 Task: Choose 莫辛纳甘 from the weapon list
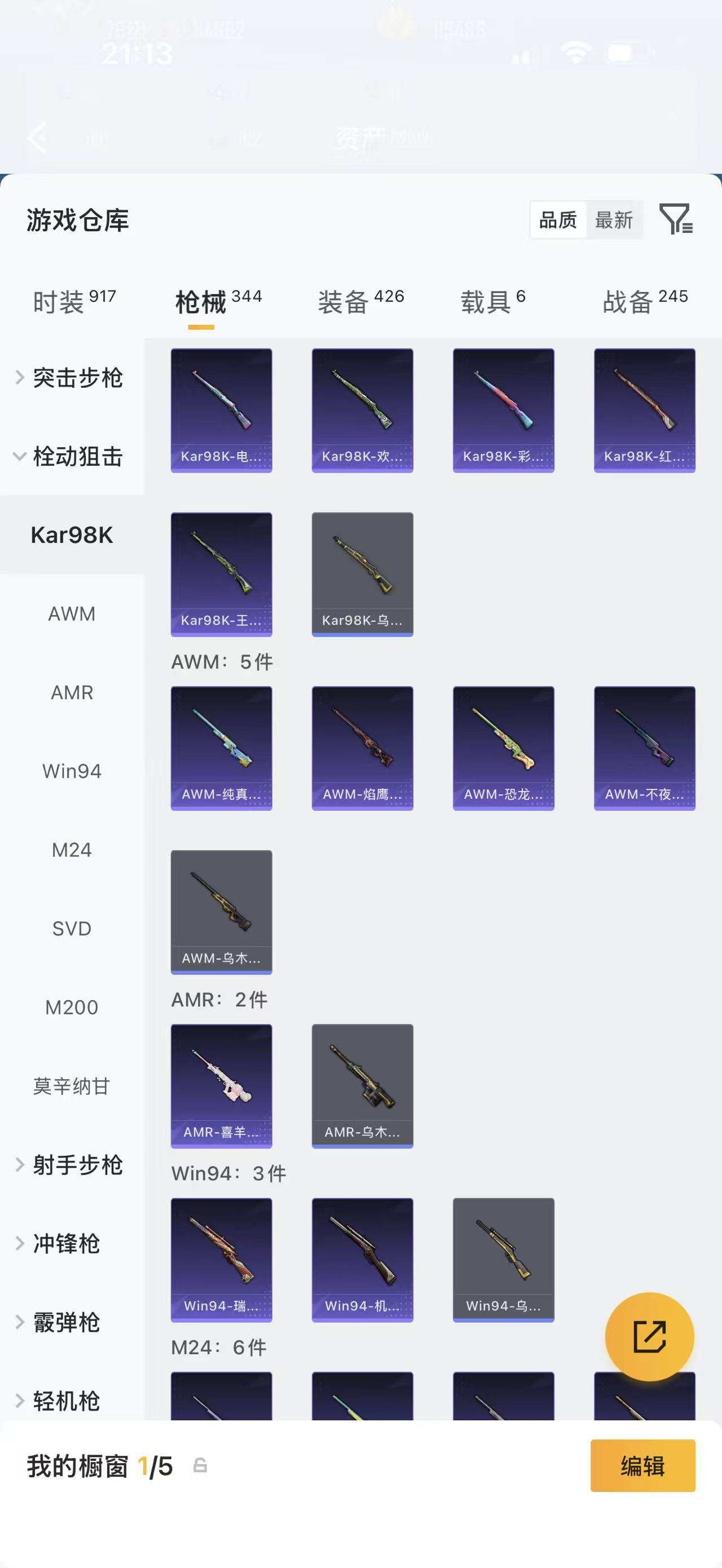pos(72,1086)
